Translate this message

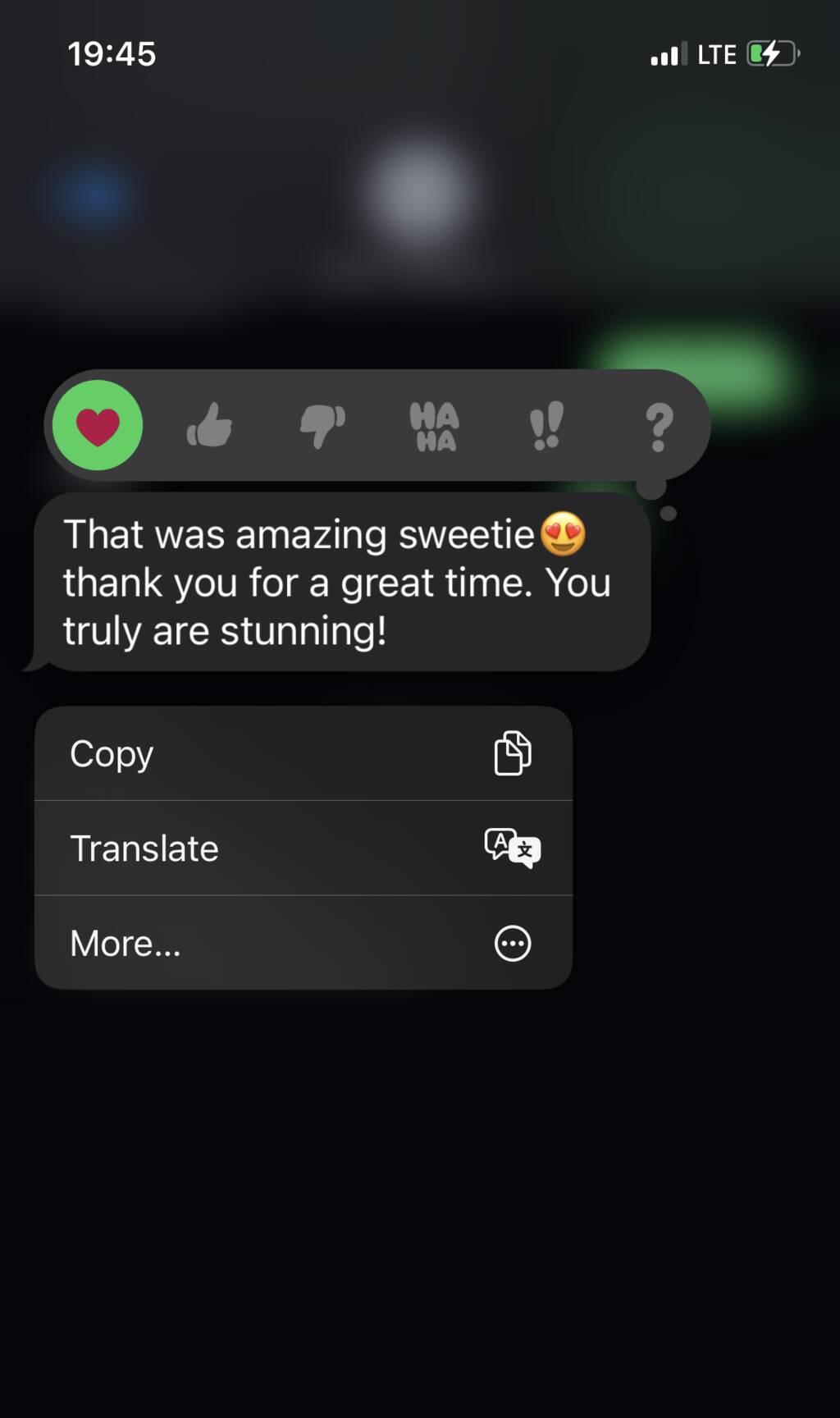[x=304, y=848]
